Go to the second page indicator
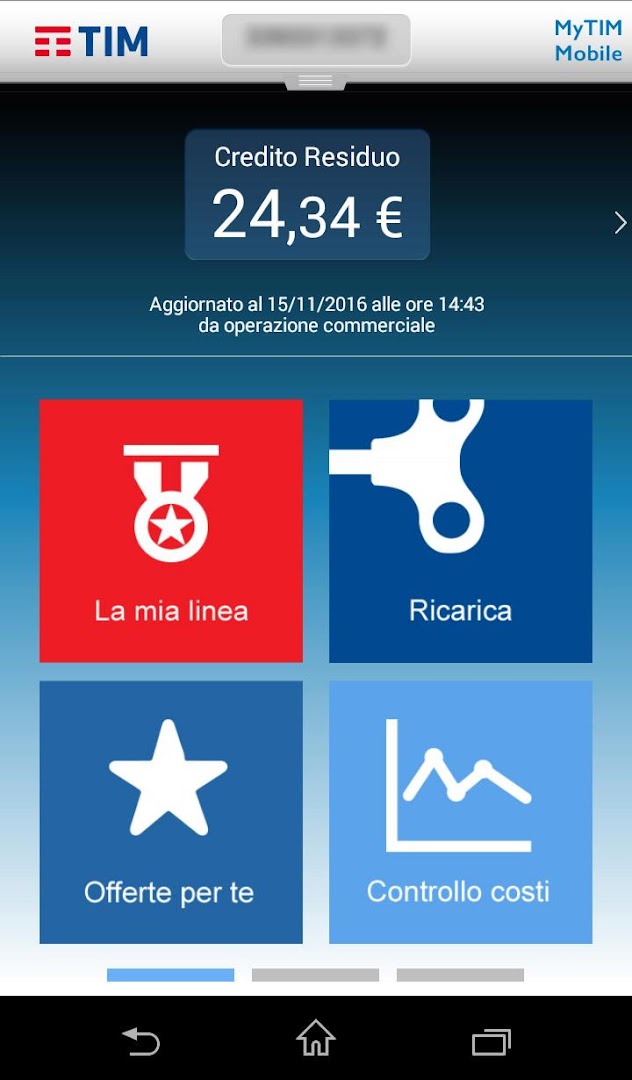 click(315, 975)
